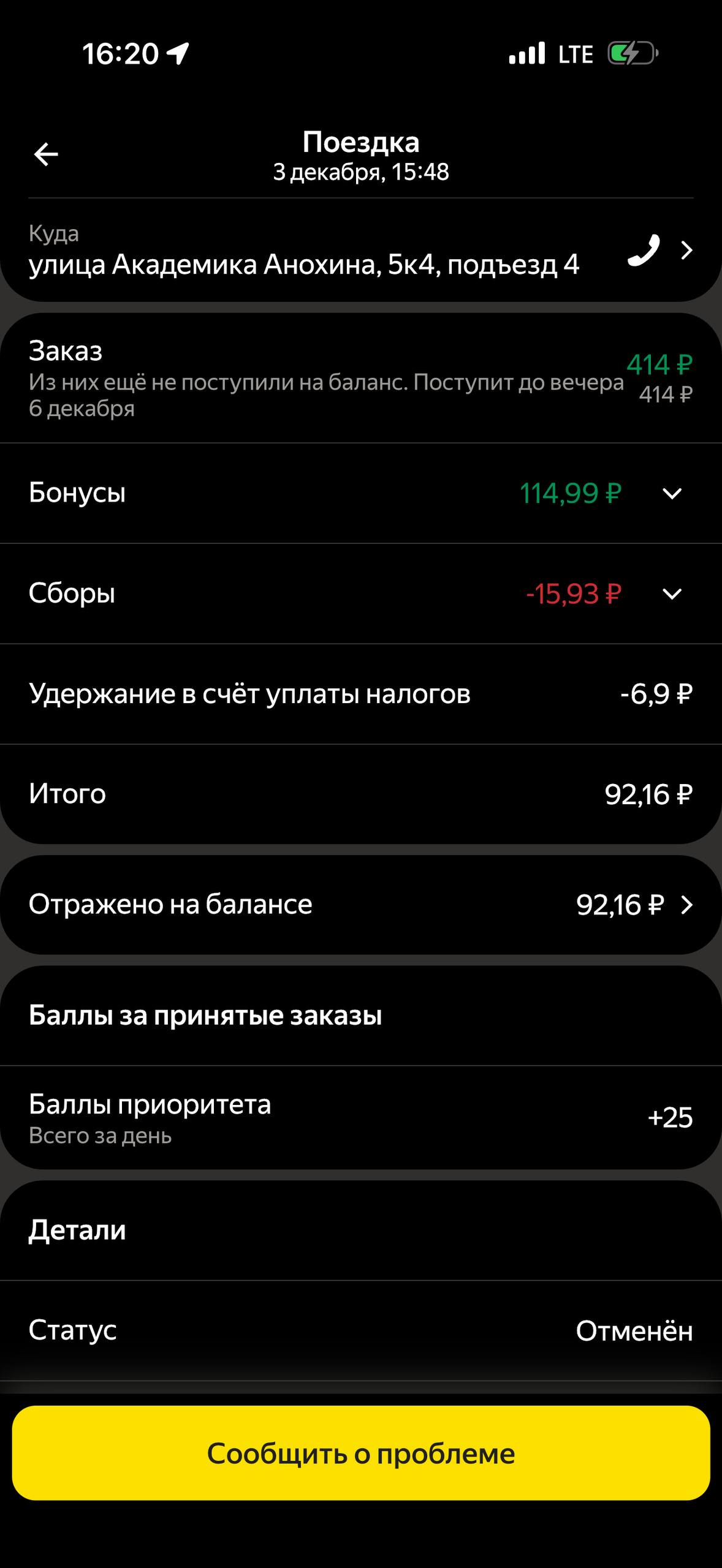Viewport: 722px width, 1568px height.
Task: Go back using the arrow icon
Action: pyautogui.click(x=46, y=154)
